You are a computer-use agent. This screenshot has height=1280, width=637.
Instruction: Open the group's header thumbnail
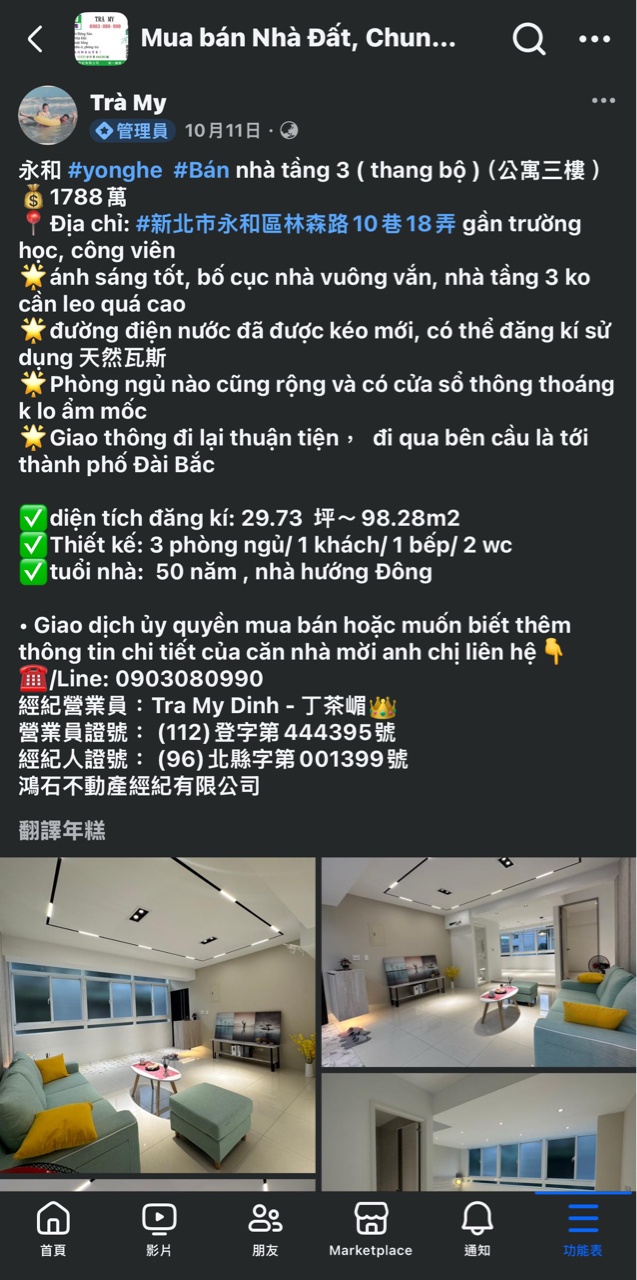[x=101, y=39]
